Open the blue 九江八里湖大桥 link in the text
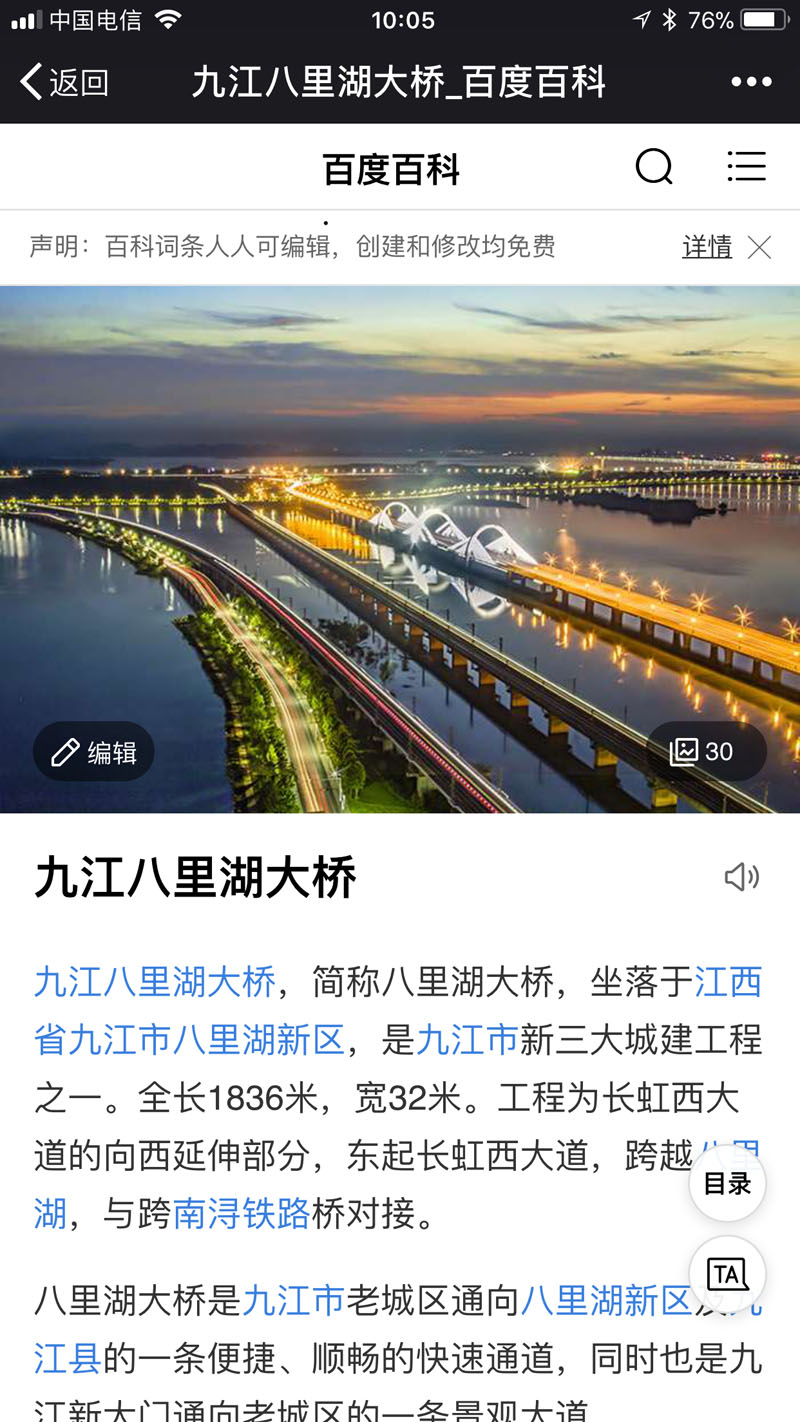800x1422 pixels. pos(155,981)
